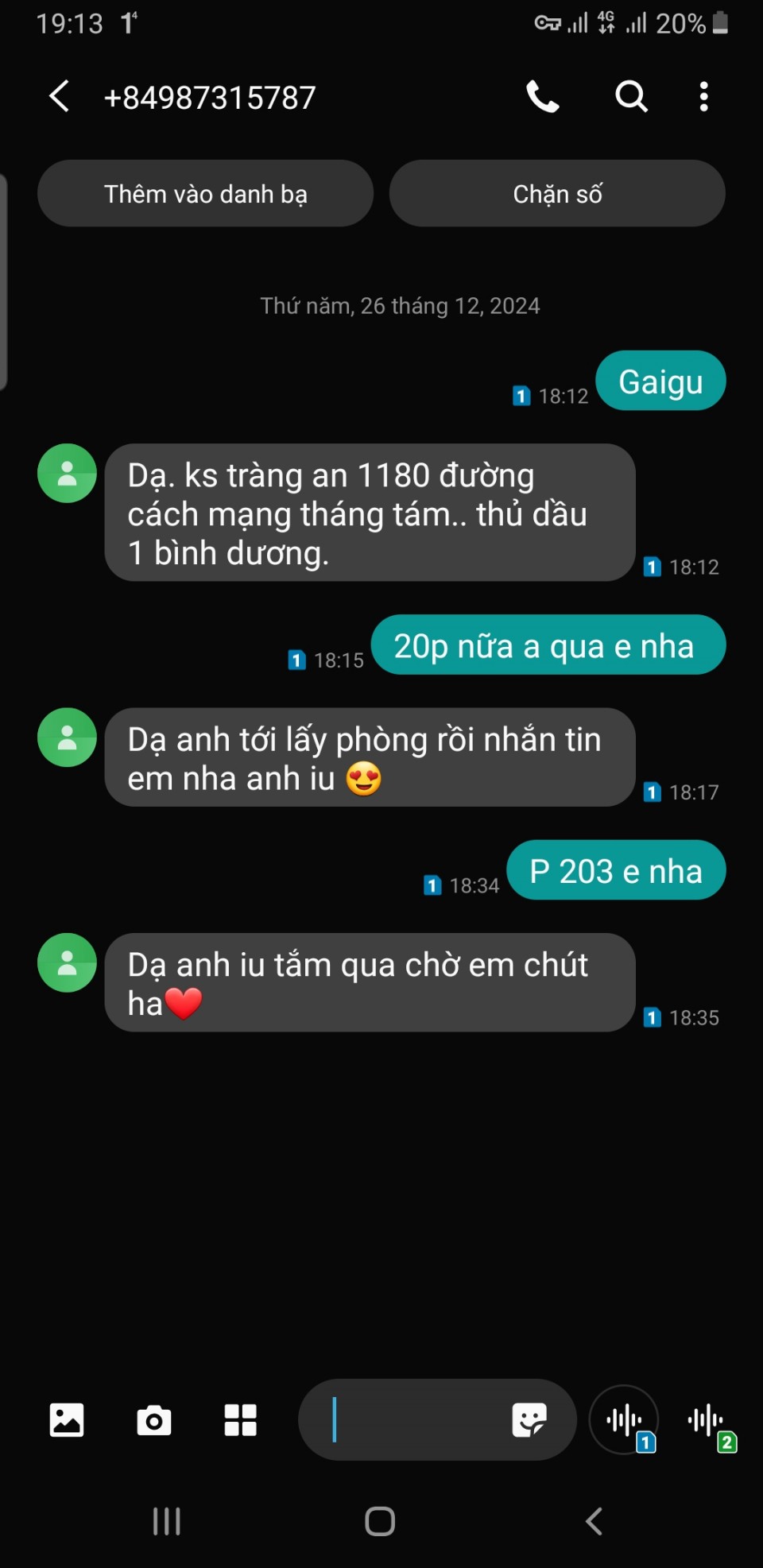This screenshot has width=763, height=1568.
Task: Open recent apps from navigation bar
Action: click(x=167, y=1521)
